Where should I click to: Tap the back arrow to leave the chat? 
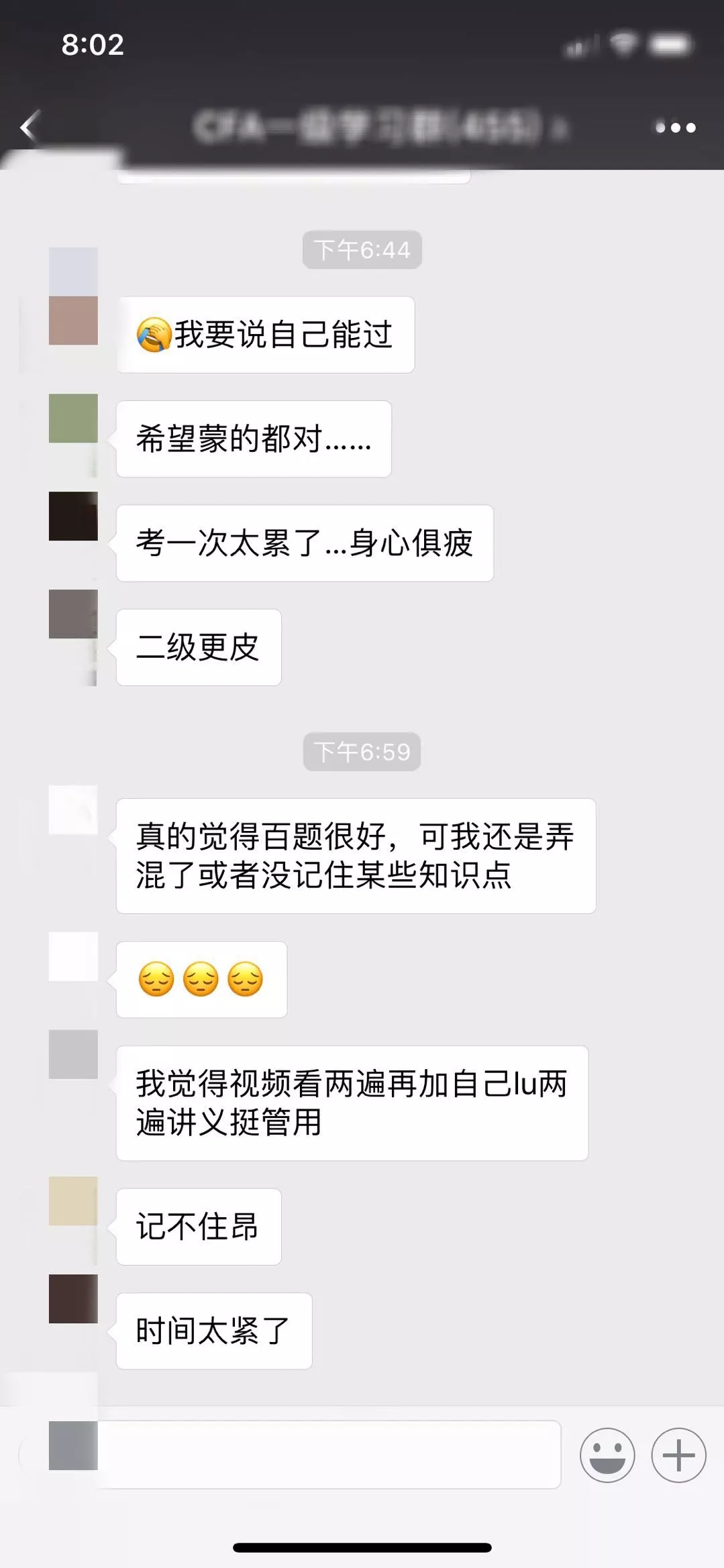click(29, 127)
